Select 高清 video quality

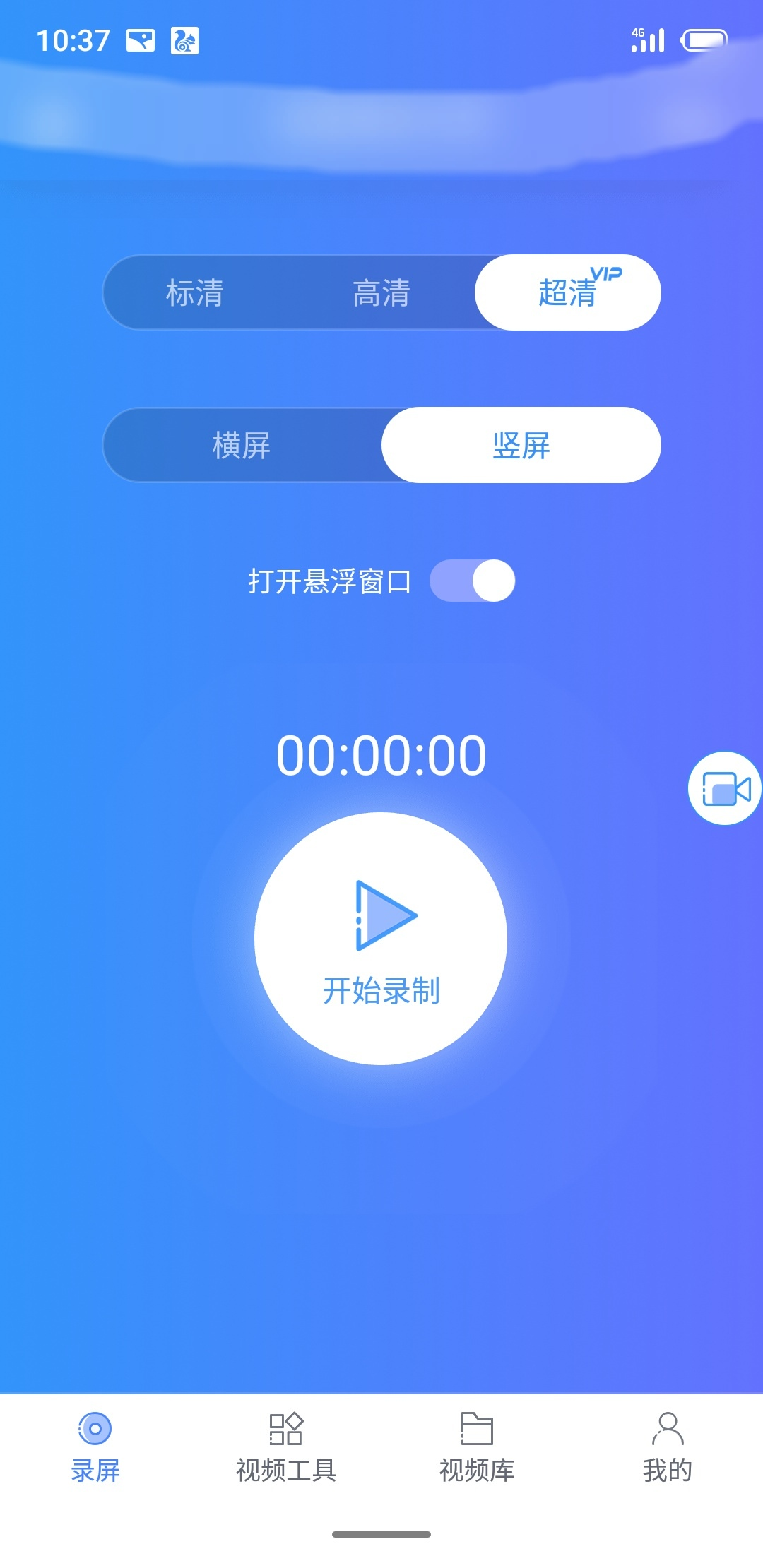pos(381,292)
